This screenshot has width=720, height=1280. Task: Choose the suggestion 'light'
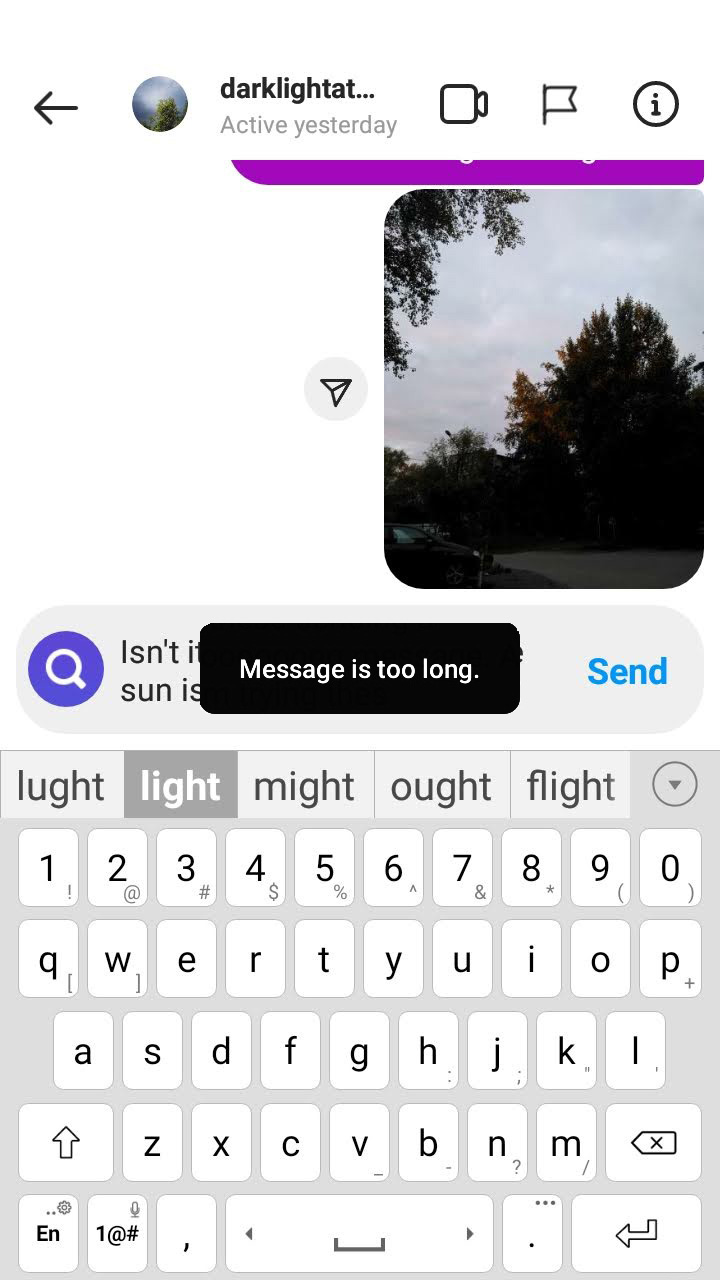click(181, 786)
